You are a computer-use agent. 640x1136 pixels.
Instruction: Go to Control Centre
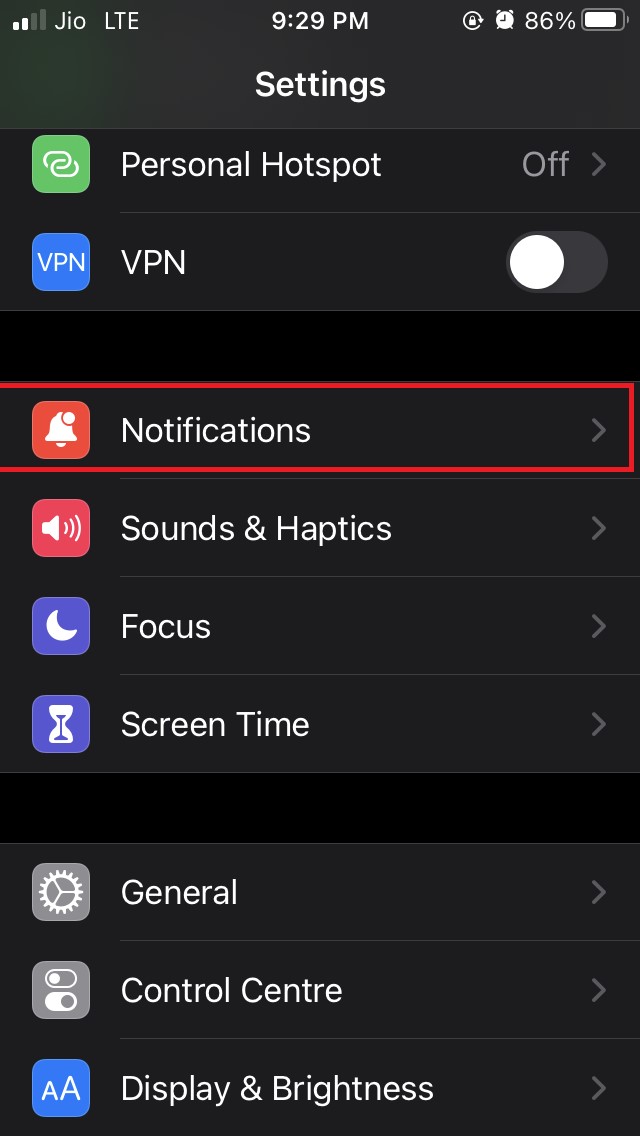coord(320,990)
